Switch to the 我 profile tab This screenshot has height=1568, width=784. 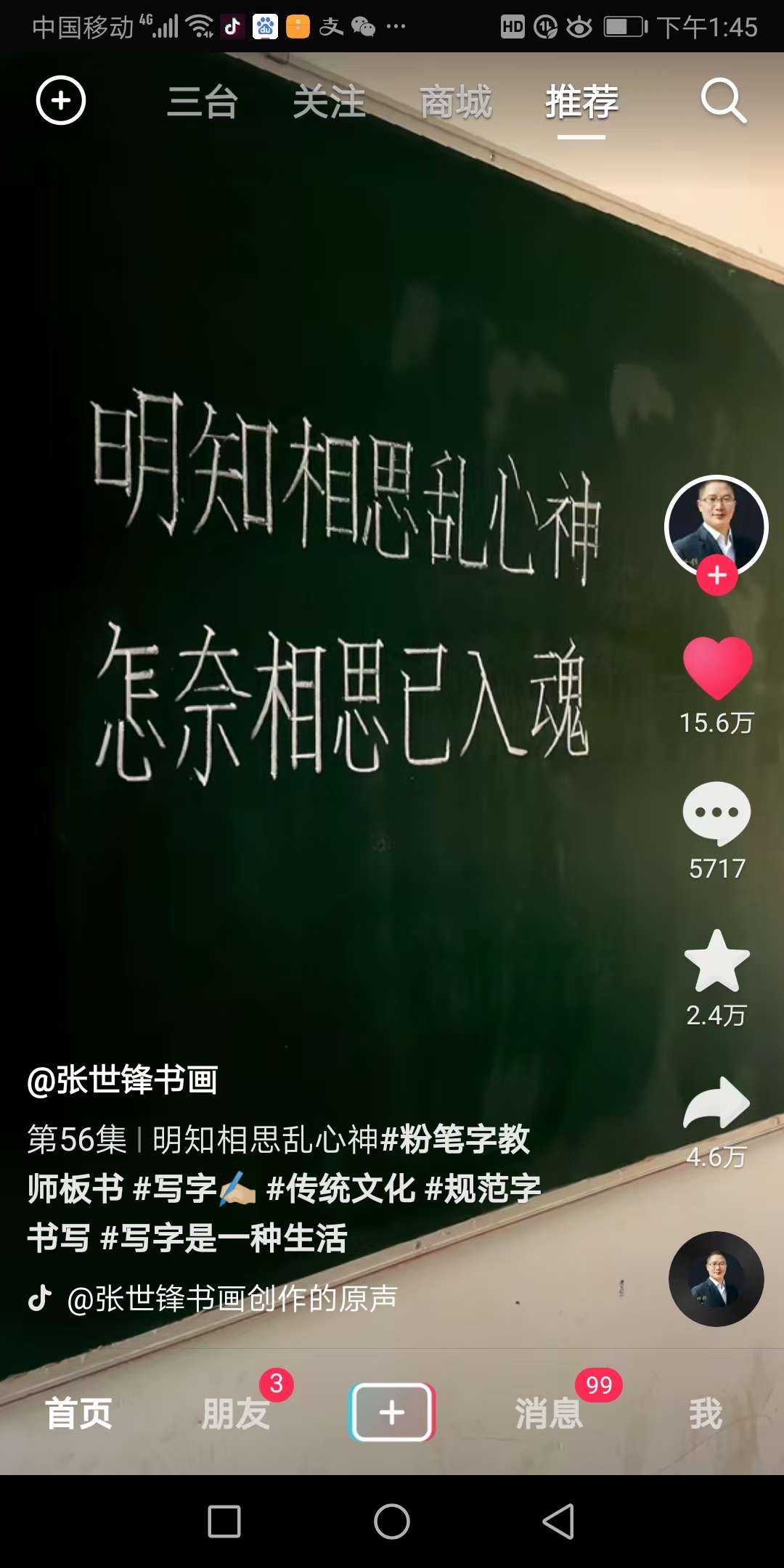pos(705,1413)
